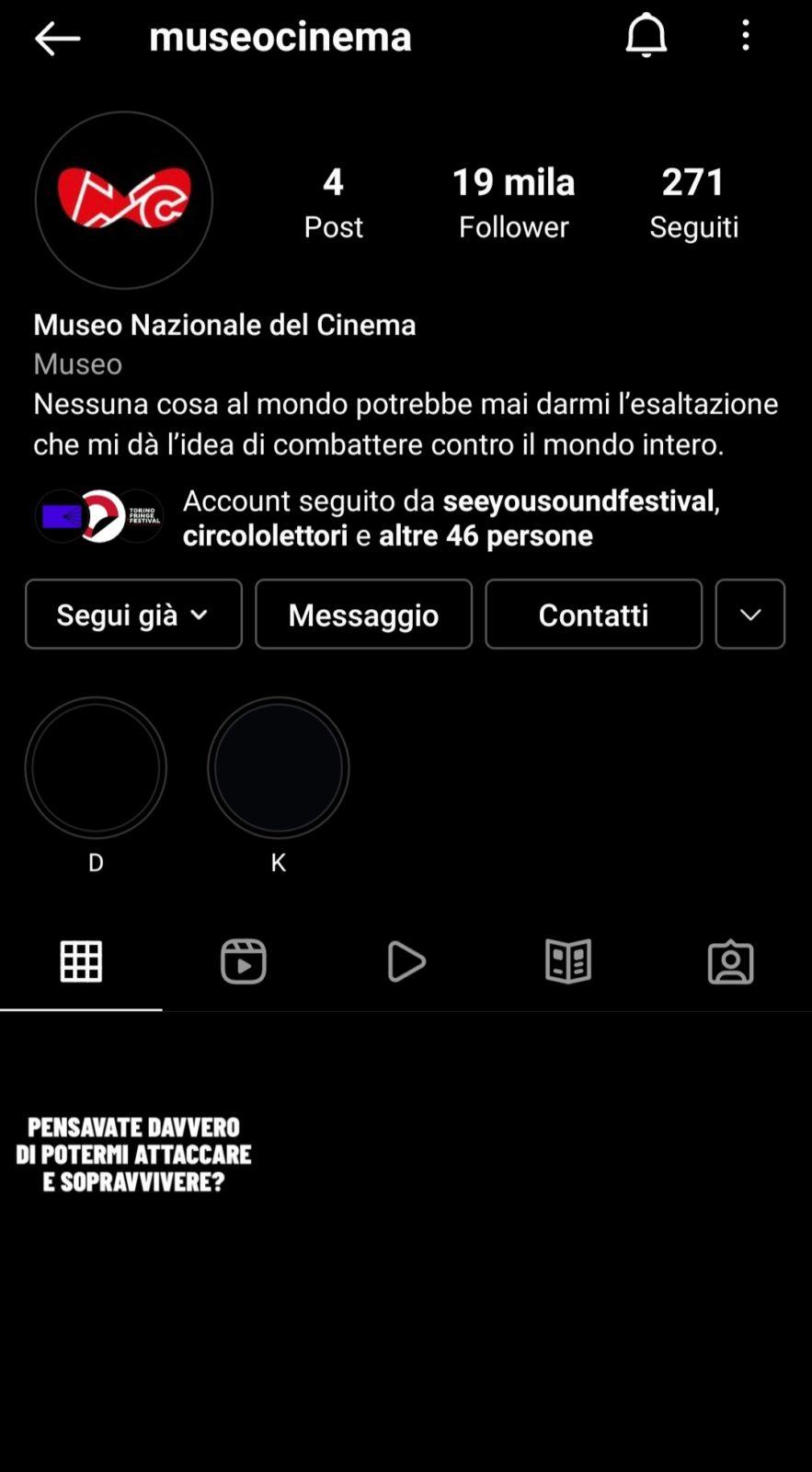Viewport: 812px width, 1472px height.
Task: Send a message via Messaggio button
Action: pos(363,615)
